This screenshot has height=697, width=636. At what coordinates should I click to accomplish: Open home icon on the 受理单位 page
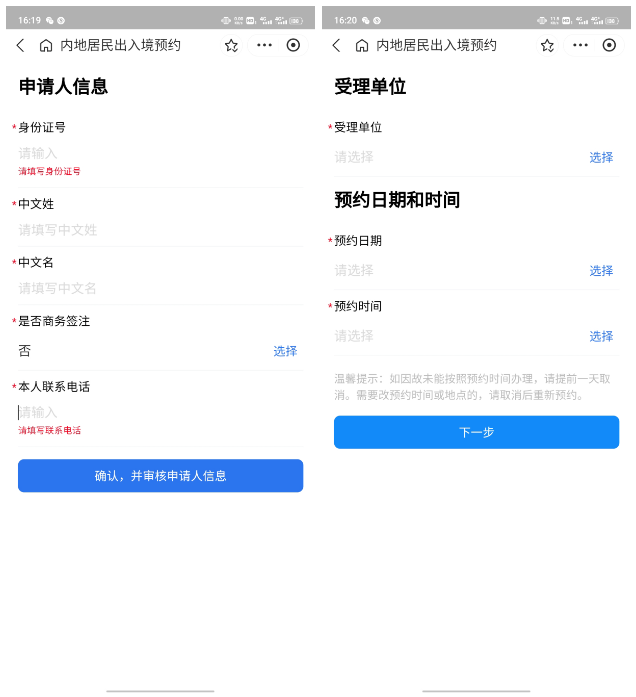pos(362,45)
